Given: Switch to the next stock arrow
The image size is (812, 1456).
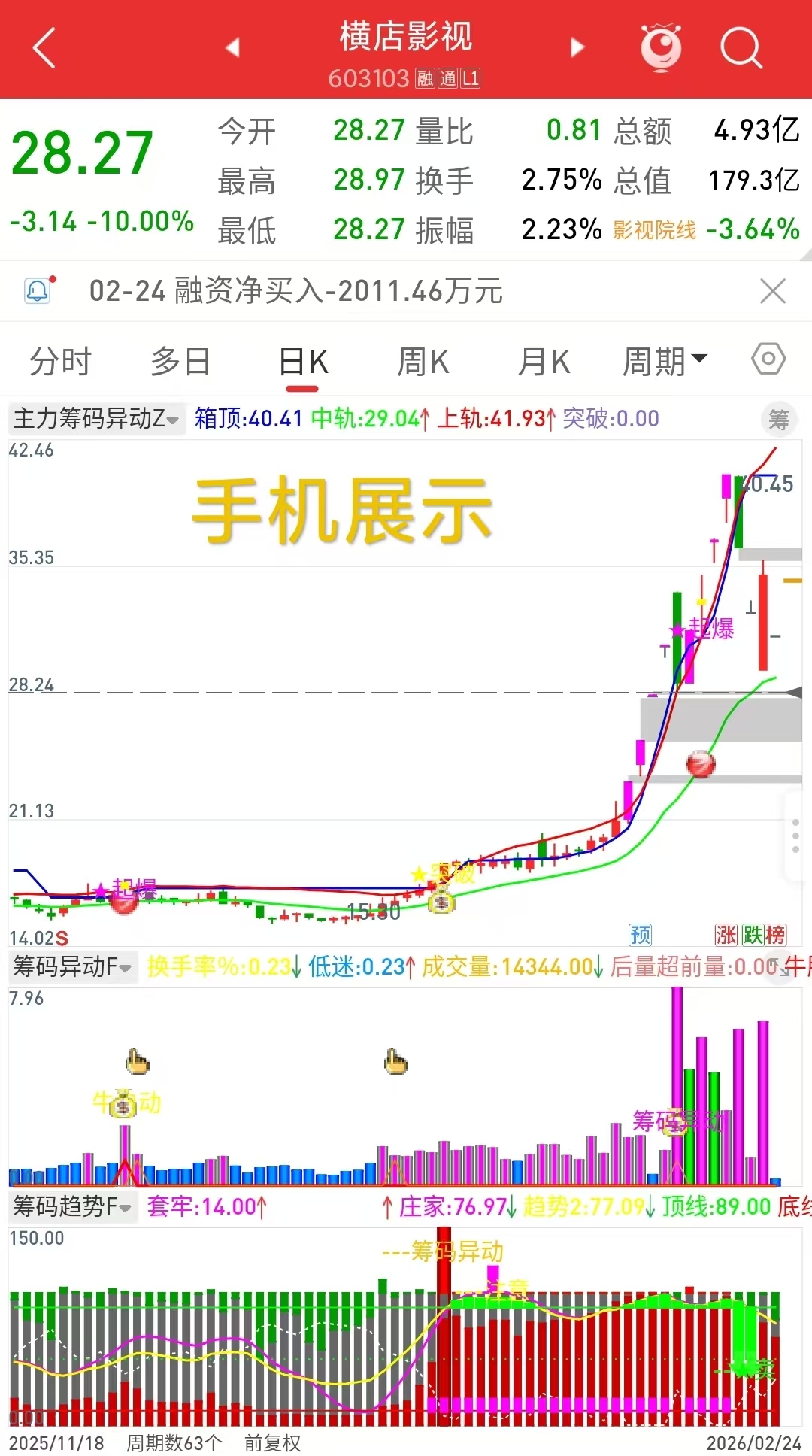Looking at the screenshot, I should coord(577,47).
